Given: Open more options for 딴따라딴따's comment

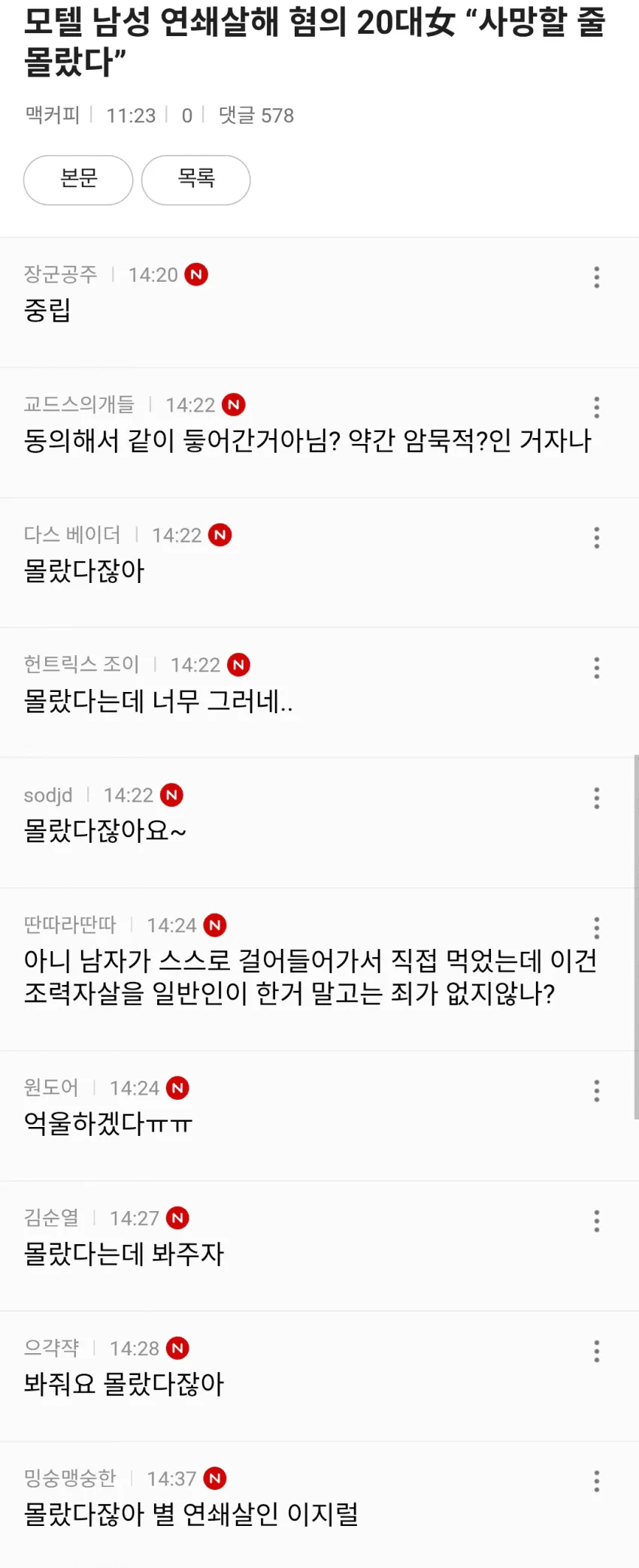Looking at the screenshot, I should coord(597,928).
